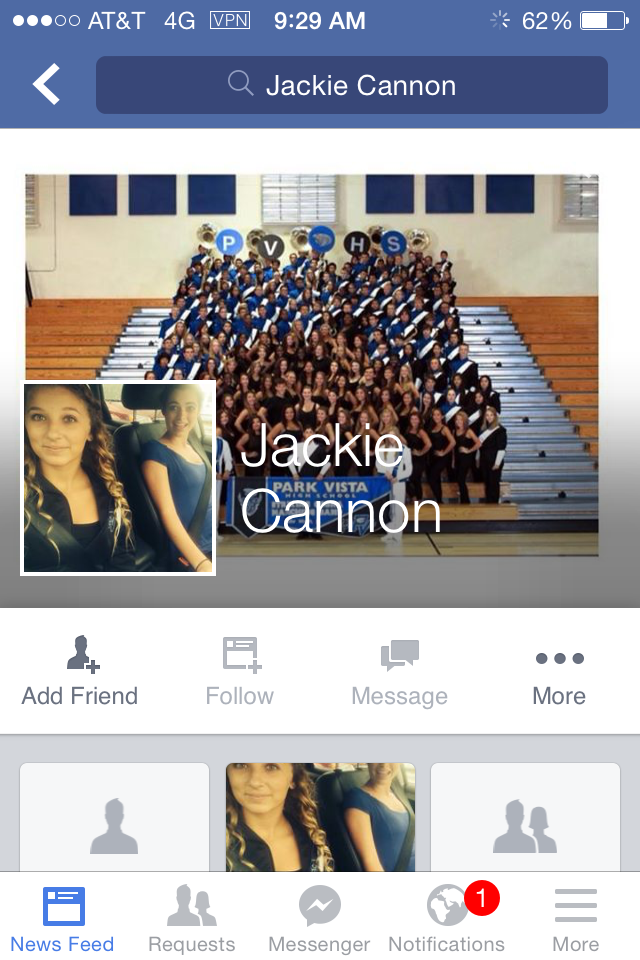Viewport: 640px width, 960px height.
Task: Check the Notifications tab
Action: point(447,920)
